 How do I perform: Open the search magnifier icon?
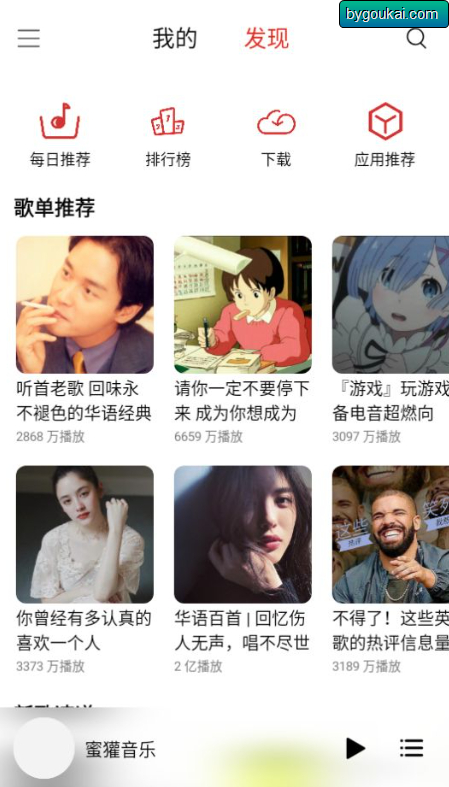(416, 38)
